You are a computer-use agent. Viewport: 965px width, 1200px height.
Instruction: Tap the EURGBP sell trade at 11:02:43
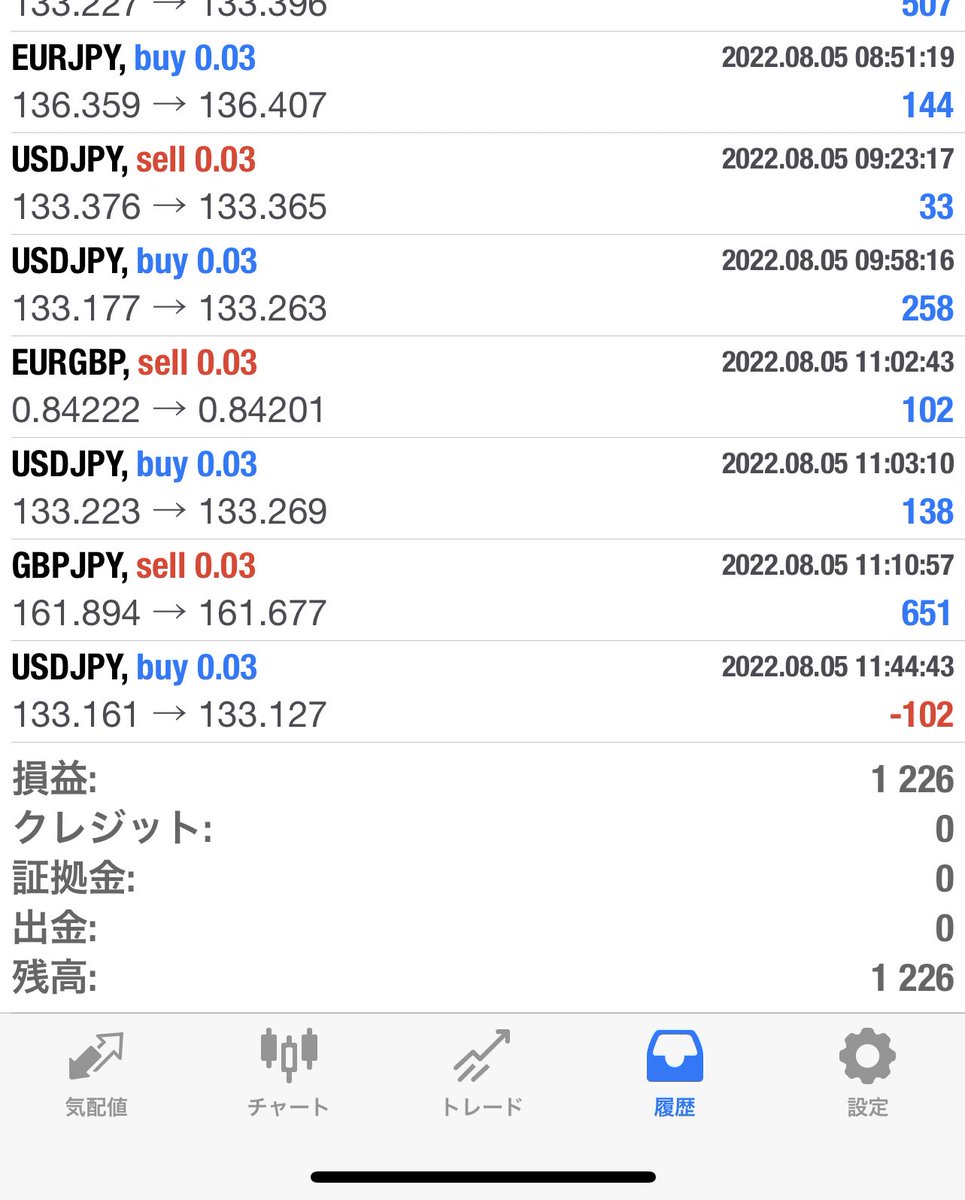coord(482,387)
